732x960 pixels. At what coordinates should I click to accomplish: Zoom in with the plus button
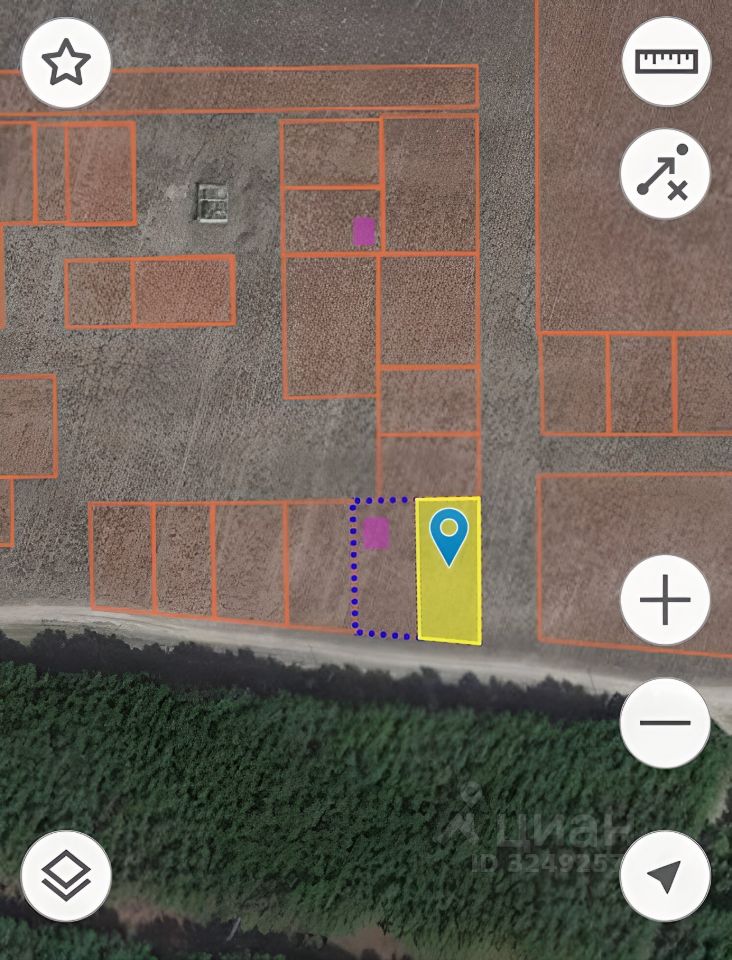click(x=665, y=601)
